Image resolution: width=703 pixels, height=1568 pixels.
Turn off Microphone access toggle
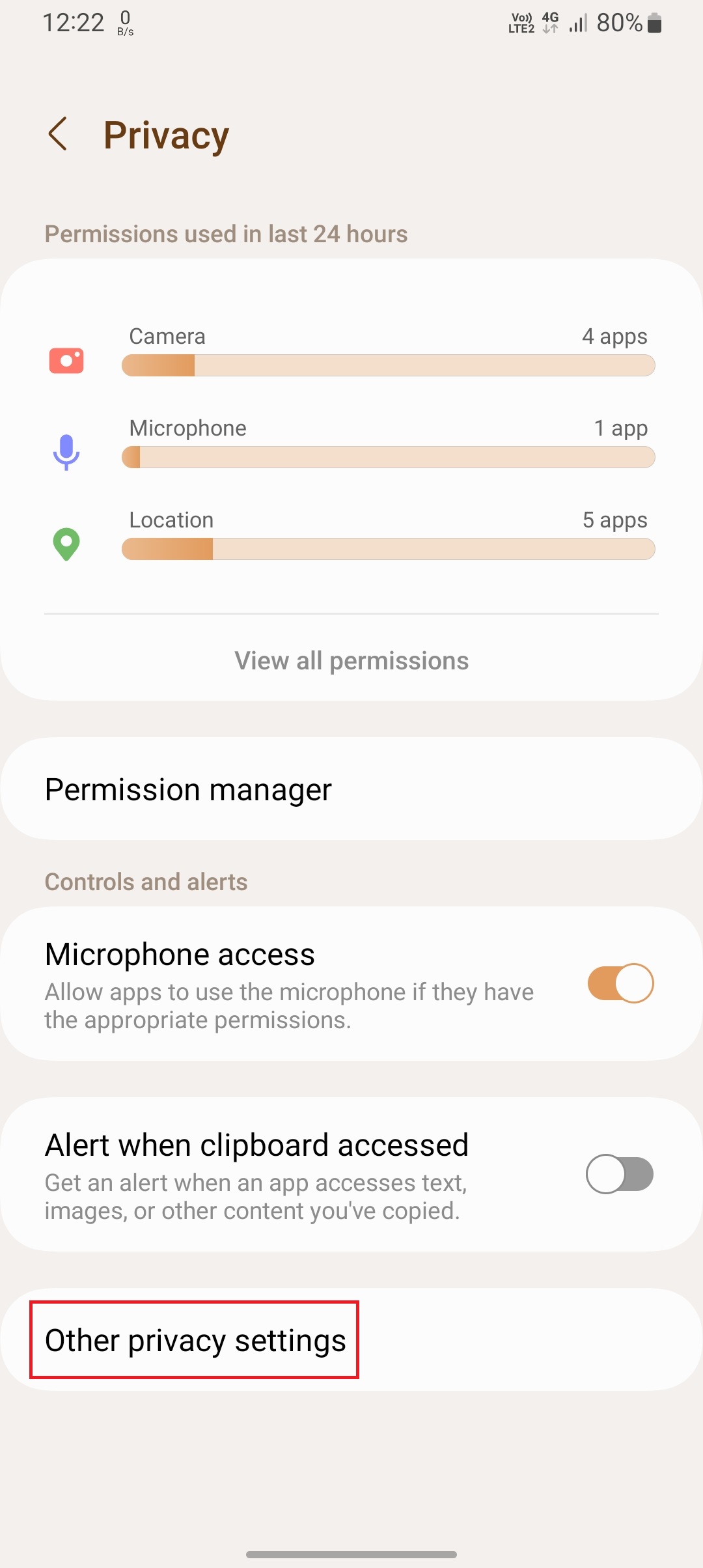pos(620,983)
